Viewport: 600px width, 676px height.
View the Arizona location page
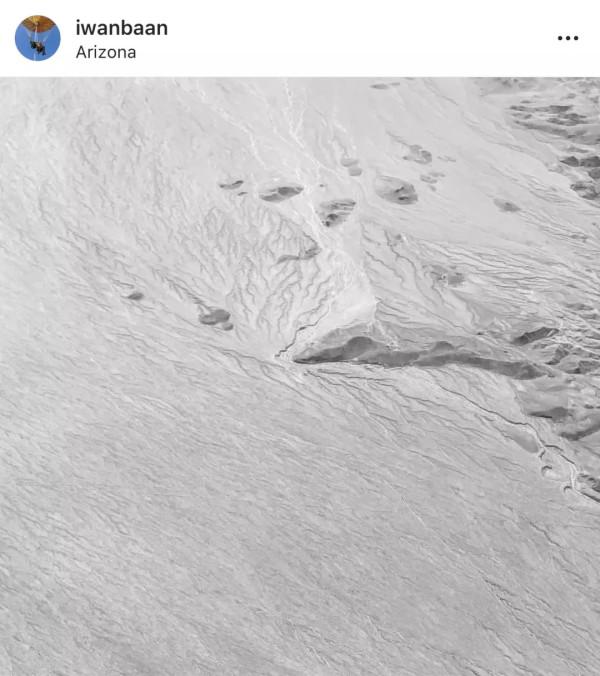[105, 52]
